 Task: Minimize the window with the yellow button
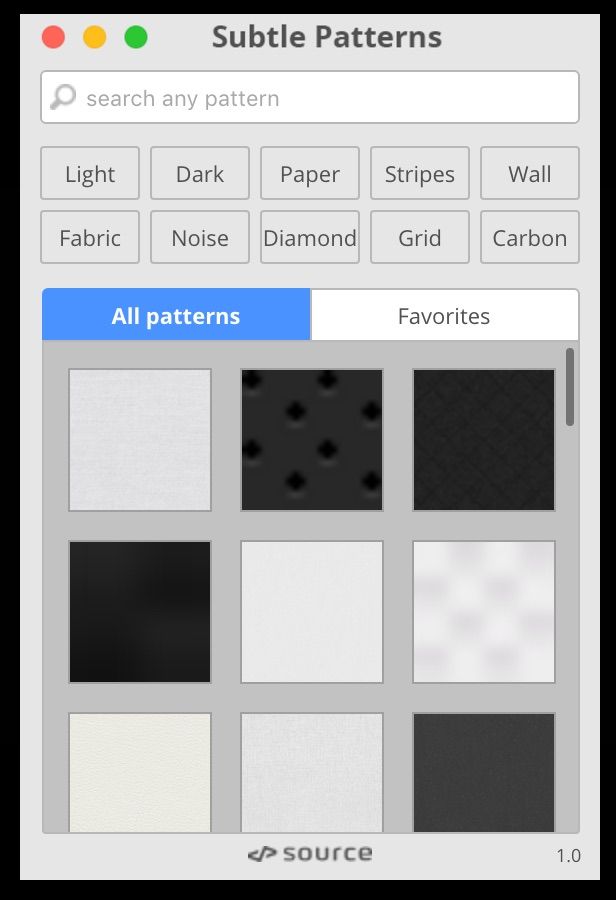(95, 38)
